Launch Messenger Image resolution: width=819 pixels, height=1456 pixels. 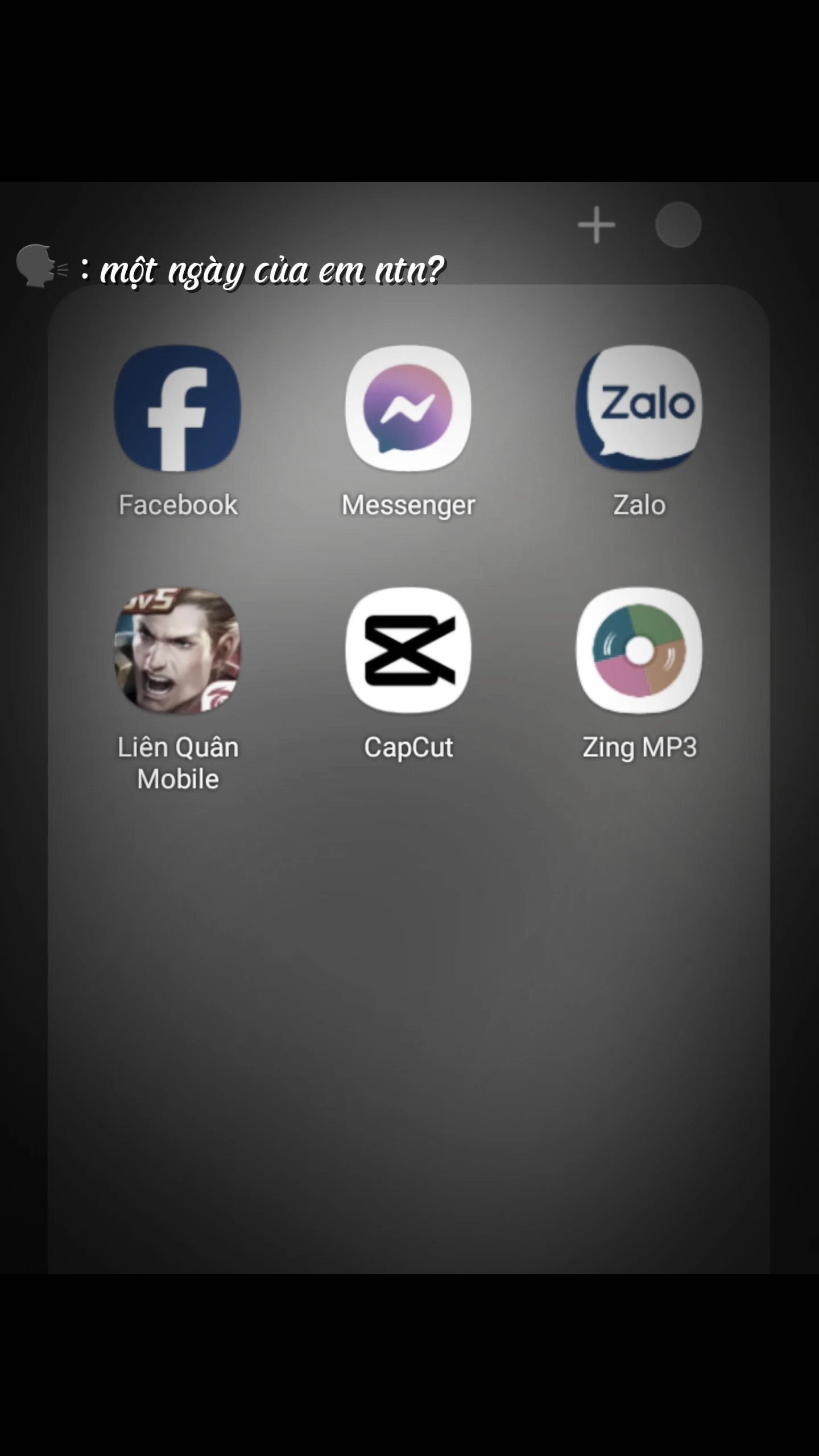tap(408, 408)
